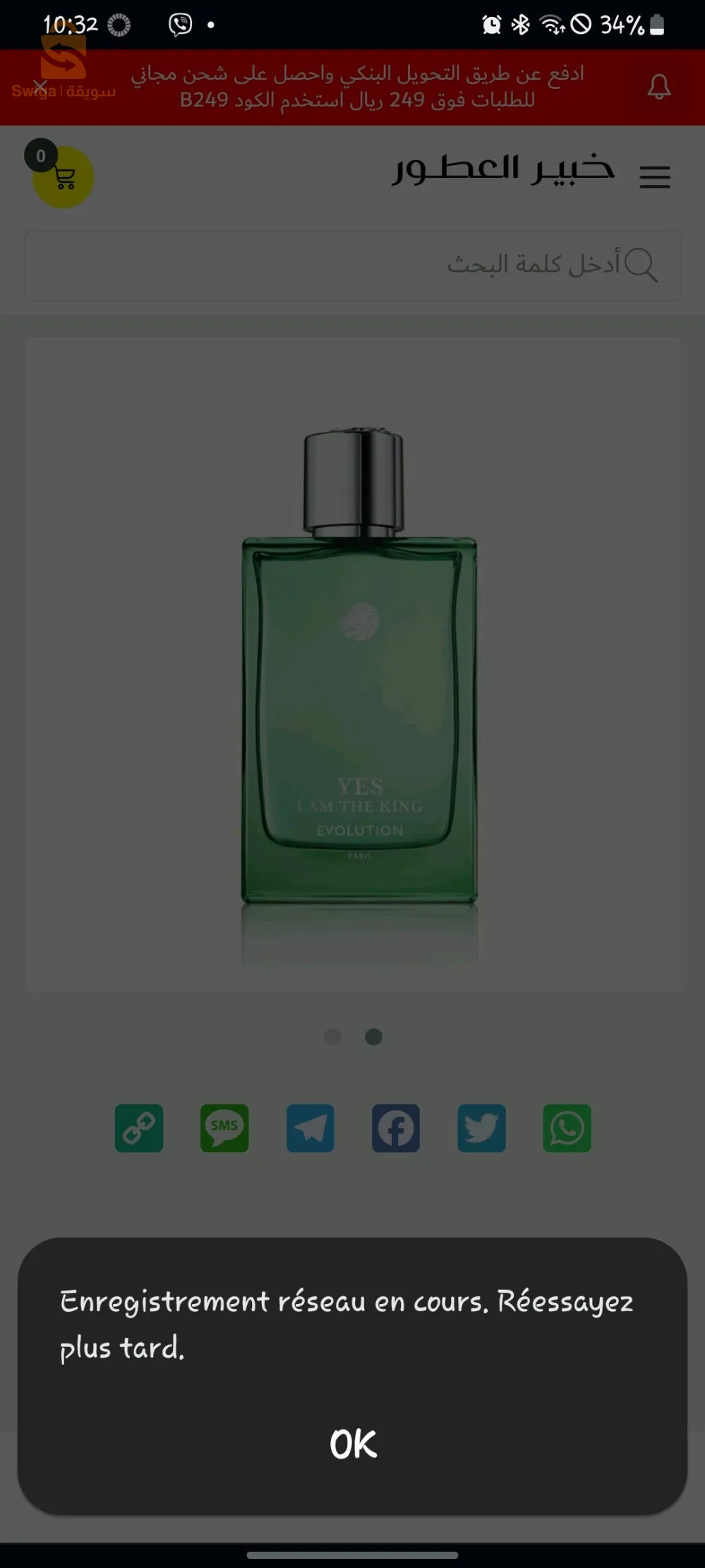The height and width of the screenshot is (1568, 705).
Task: Open the notifications bell
Action: pyautogui.click(x=658, y=87)
